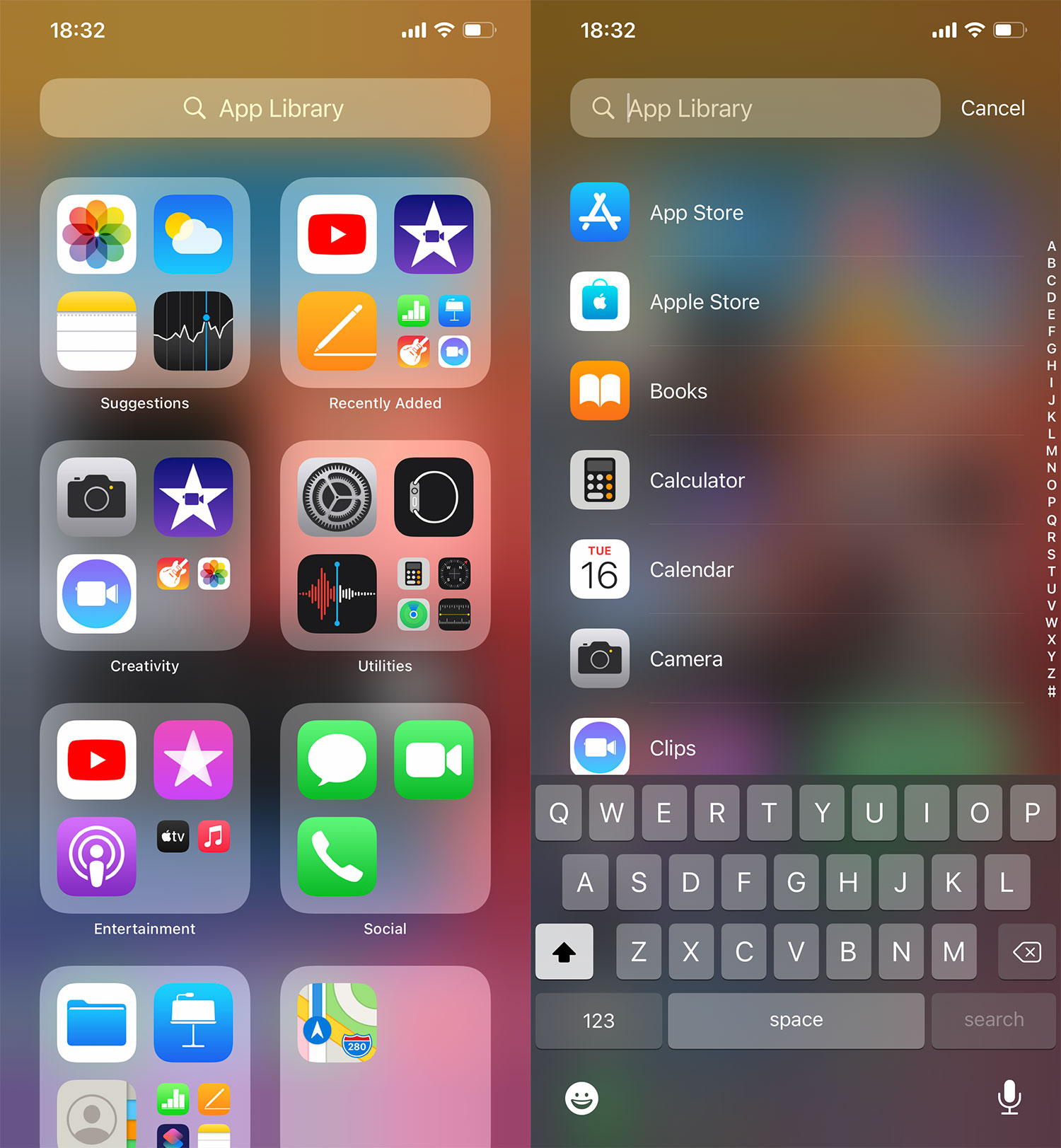
Task: Open the Phone app in Social
Action: (337, 856)
